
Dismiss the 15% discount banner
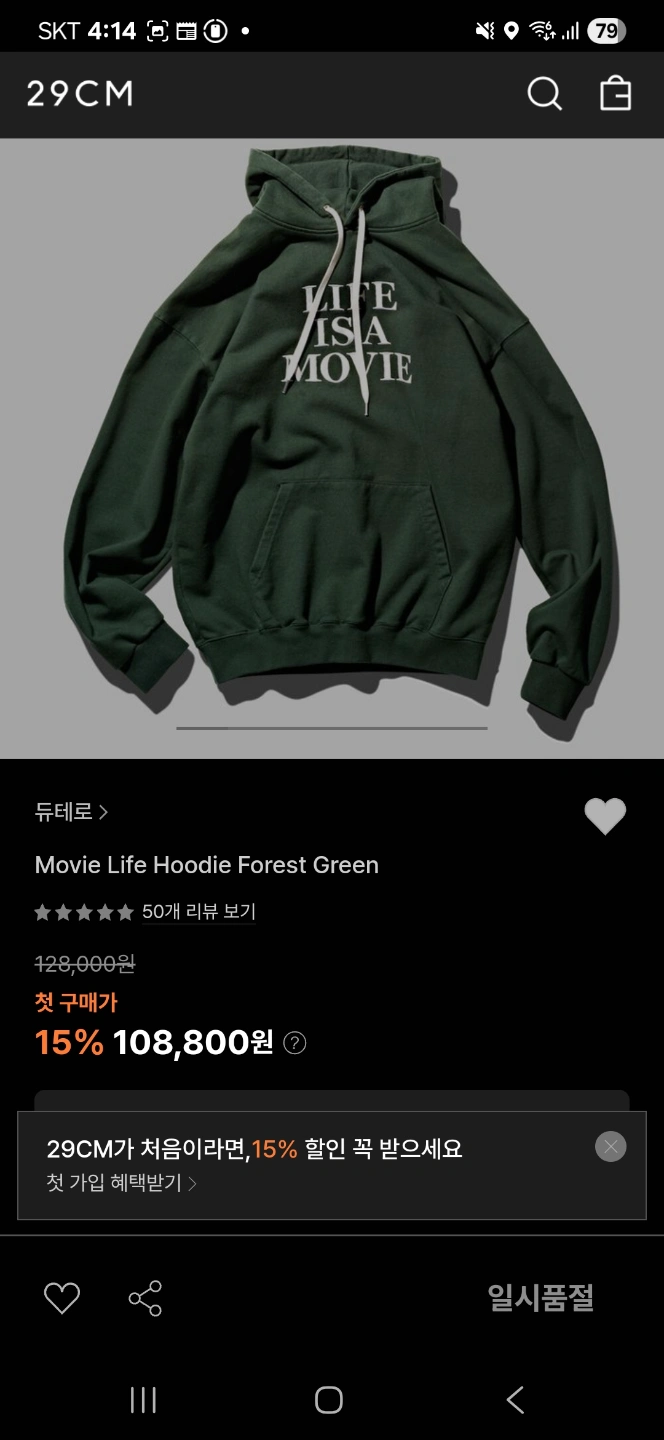point(611,1146)
